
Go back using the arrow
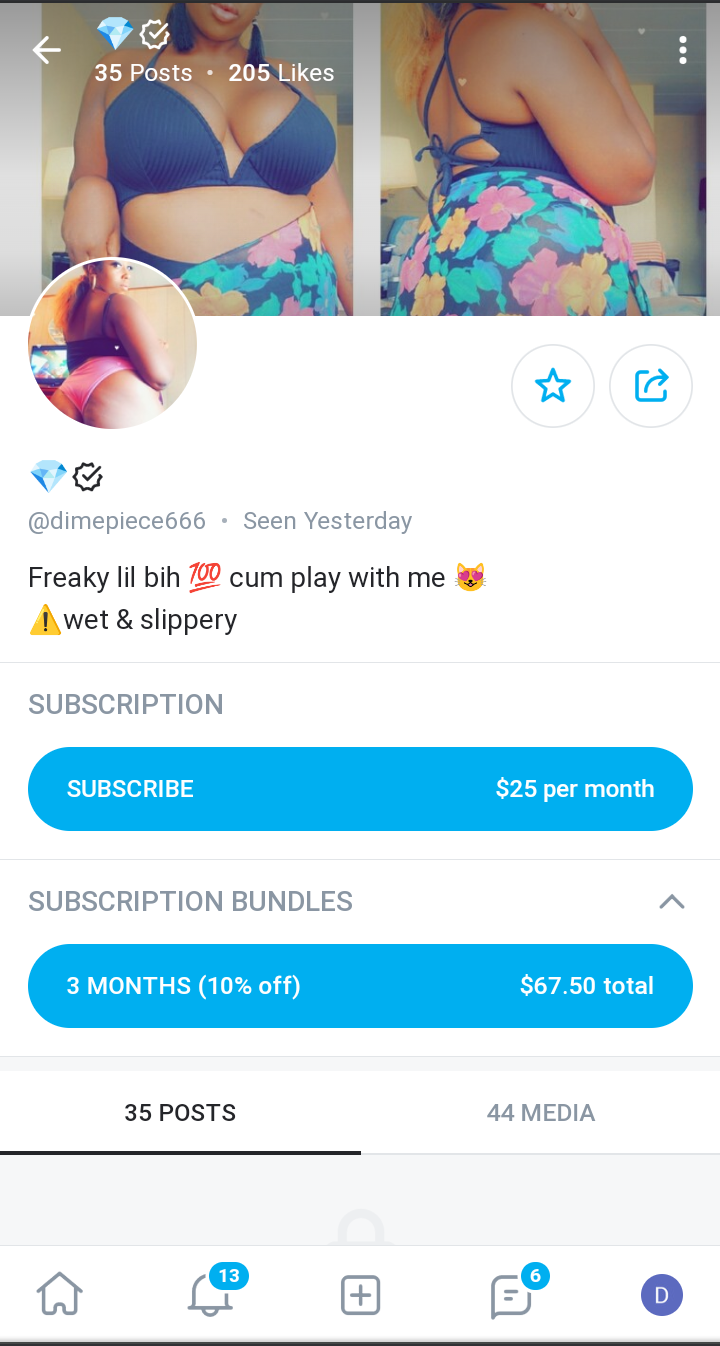[x=46, y=50]
